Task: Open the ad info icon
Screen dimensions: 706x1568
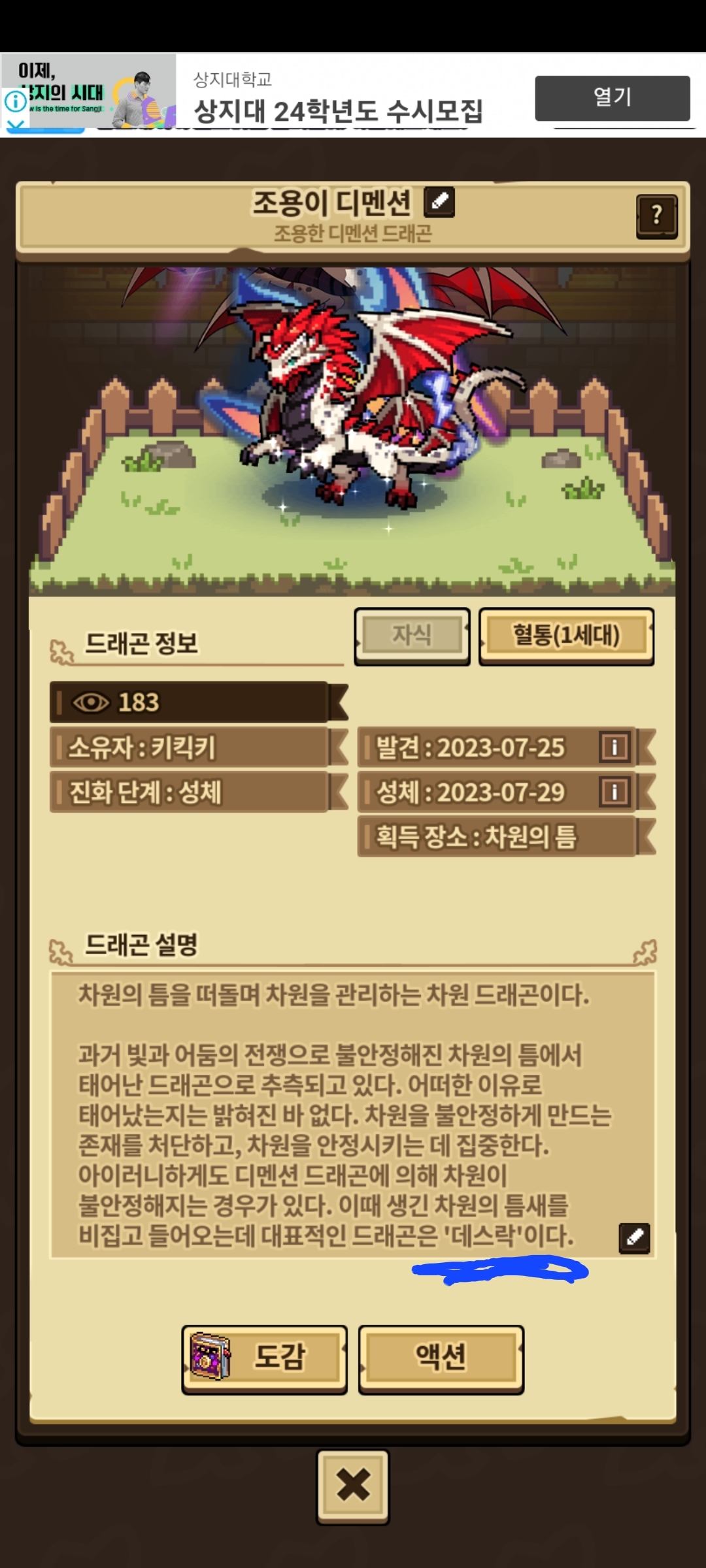Action: (16, 101)
